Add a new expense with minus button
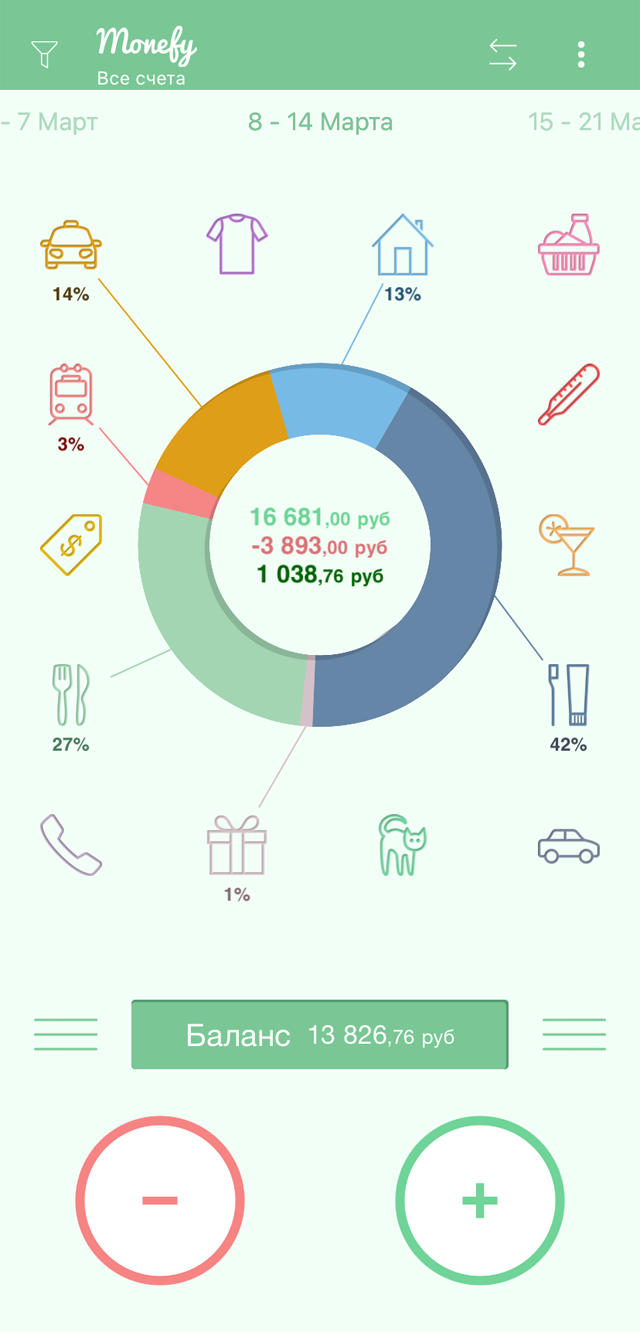This screenshot has width=640, height=1332. [x=160, y=1200]
